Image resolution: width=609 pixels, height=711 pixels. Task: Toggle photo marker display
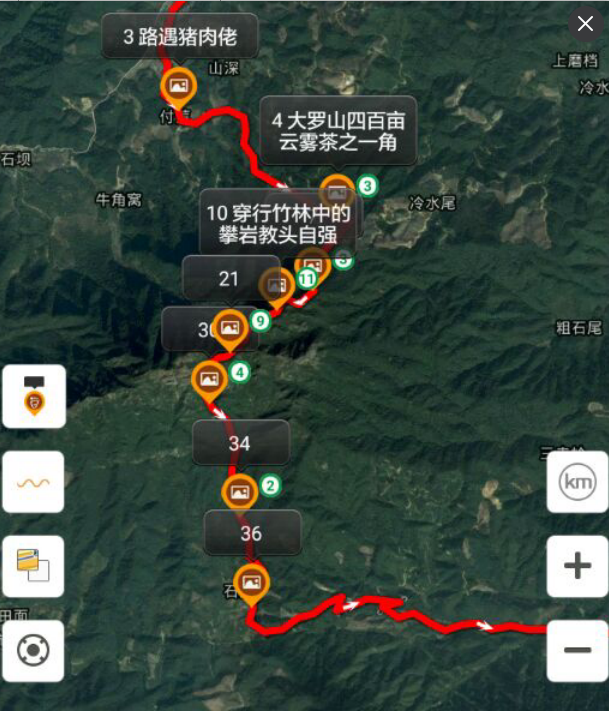pos(34,397)
